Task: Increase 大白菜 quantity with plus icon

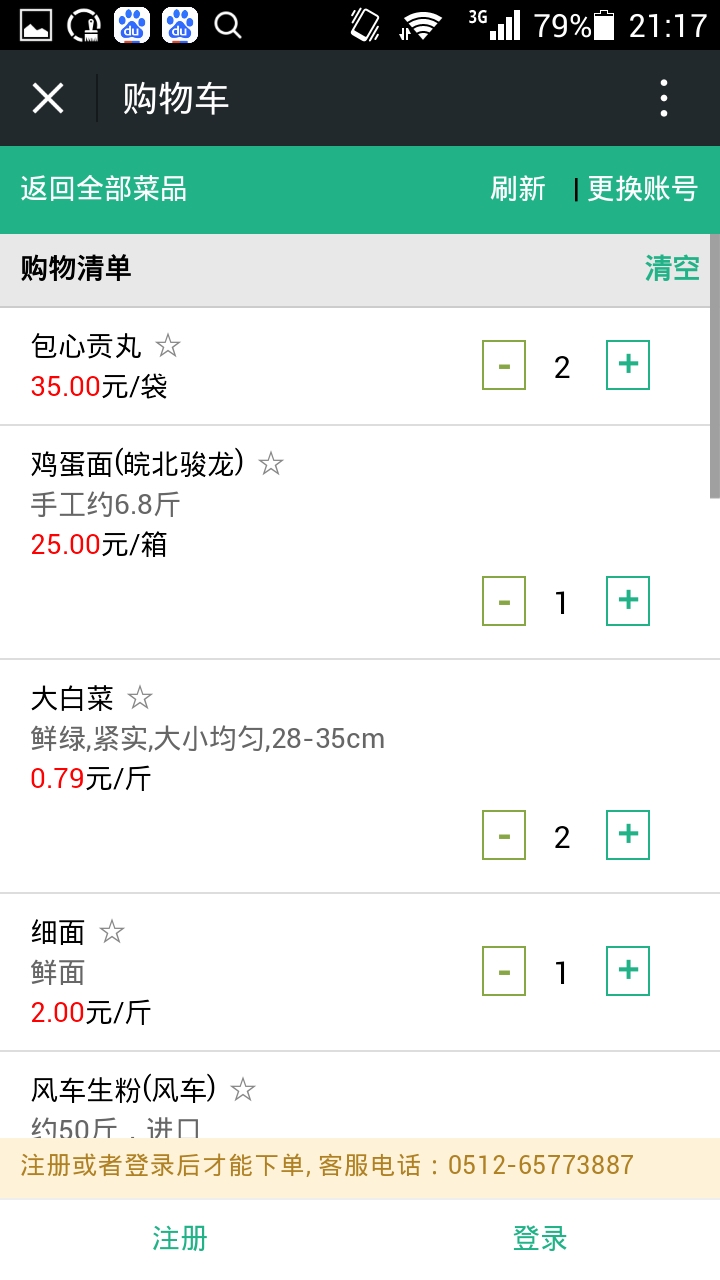Action: pyautogui.click(x=627, y=834)
